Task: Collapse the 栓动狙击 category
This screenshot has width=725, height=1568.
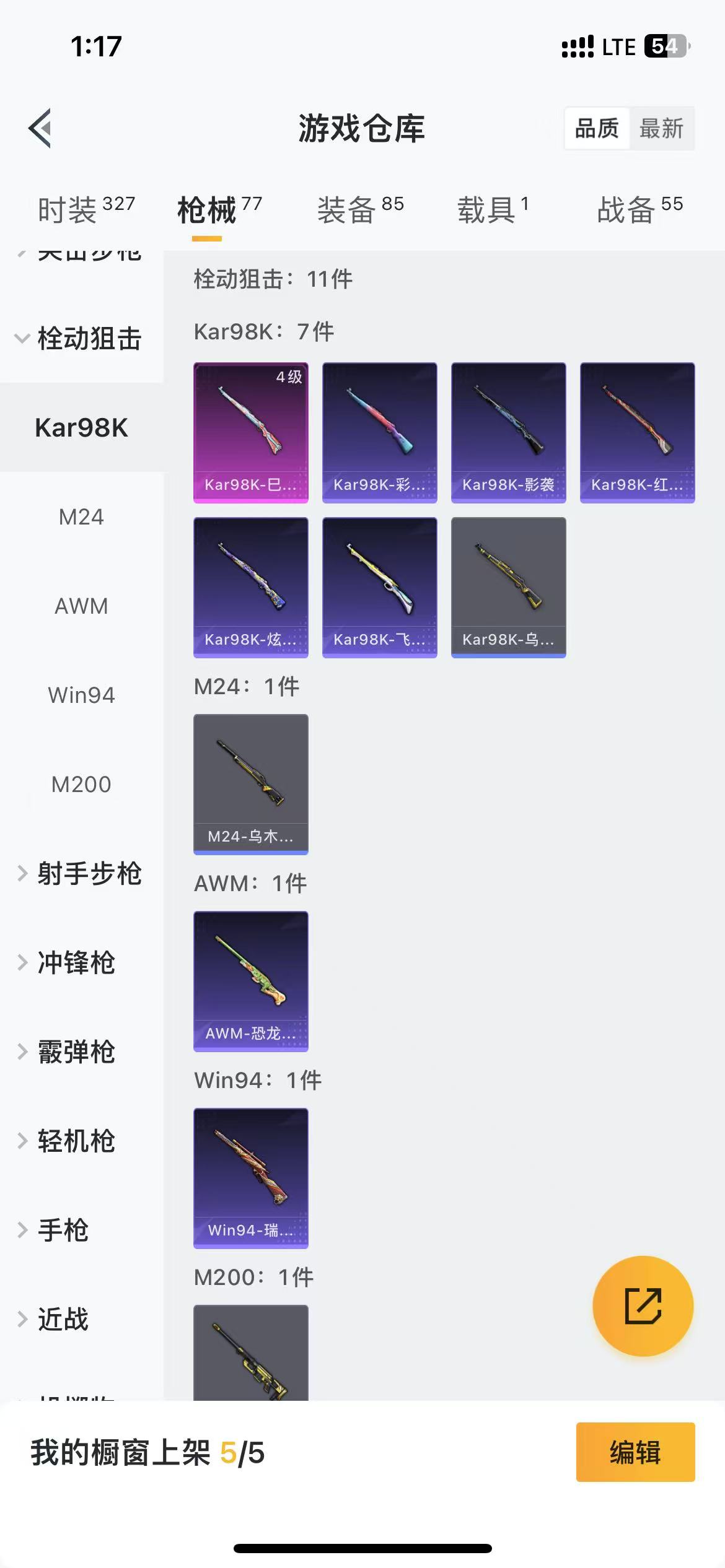Action: point(81,339)
